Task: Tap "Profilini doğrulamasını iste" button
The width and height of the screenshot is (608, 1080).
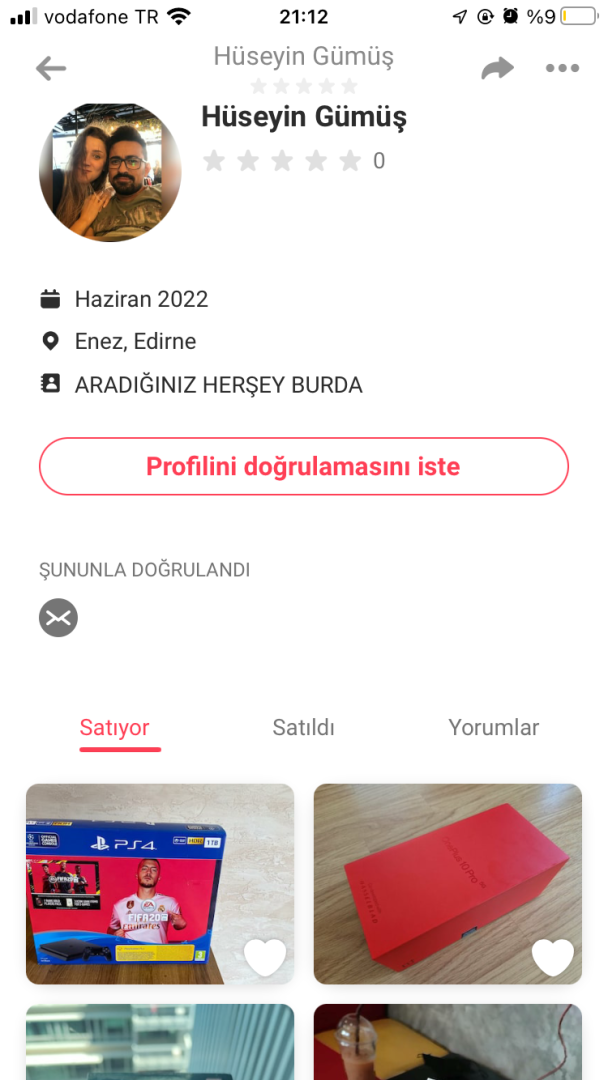Action: (303, 466)
